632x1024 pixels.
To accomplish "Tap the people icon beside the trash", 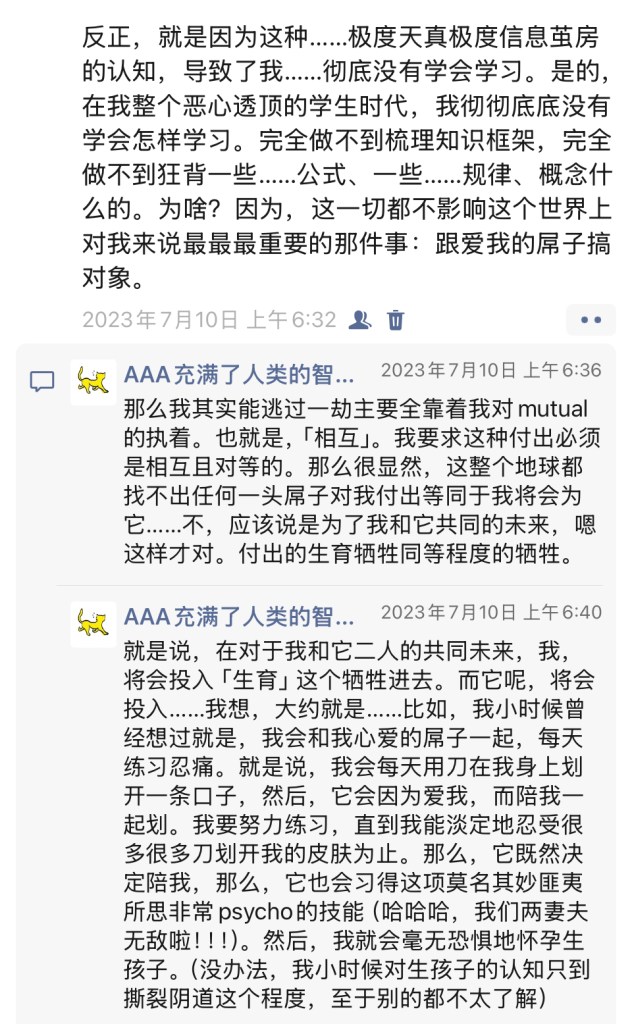I will pos(359,320).
